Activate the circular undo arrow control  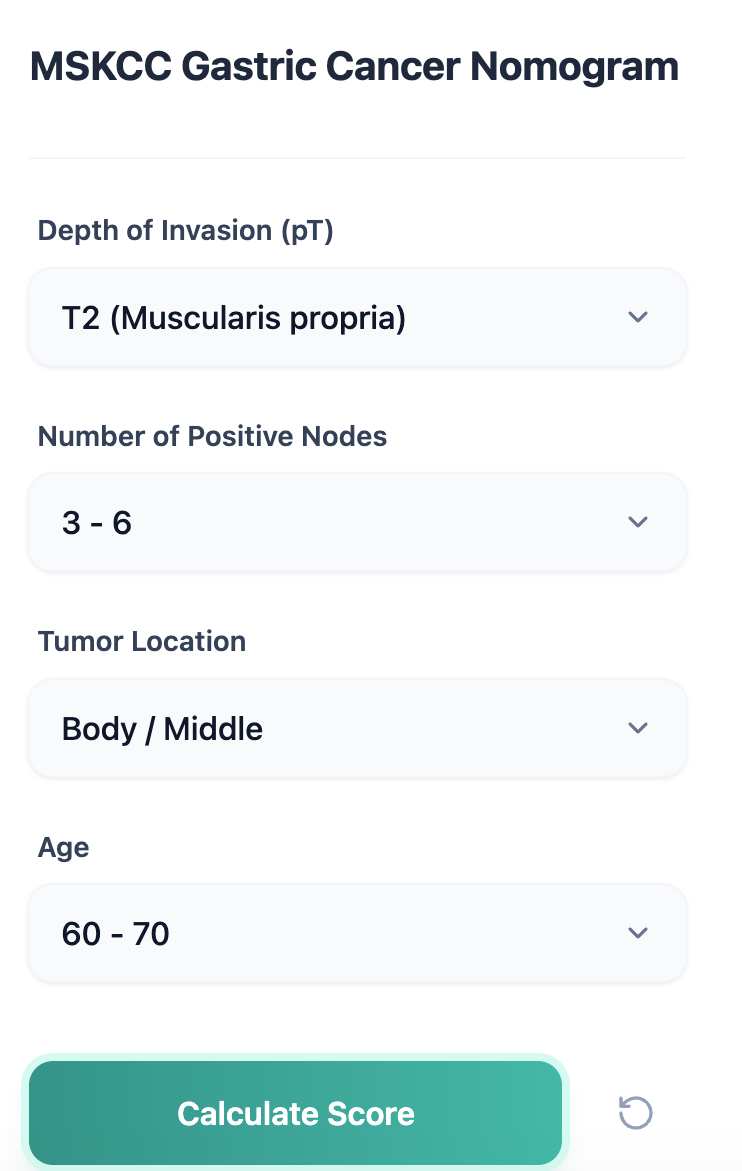[x=635, y=1113]
